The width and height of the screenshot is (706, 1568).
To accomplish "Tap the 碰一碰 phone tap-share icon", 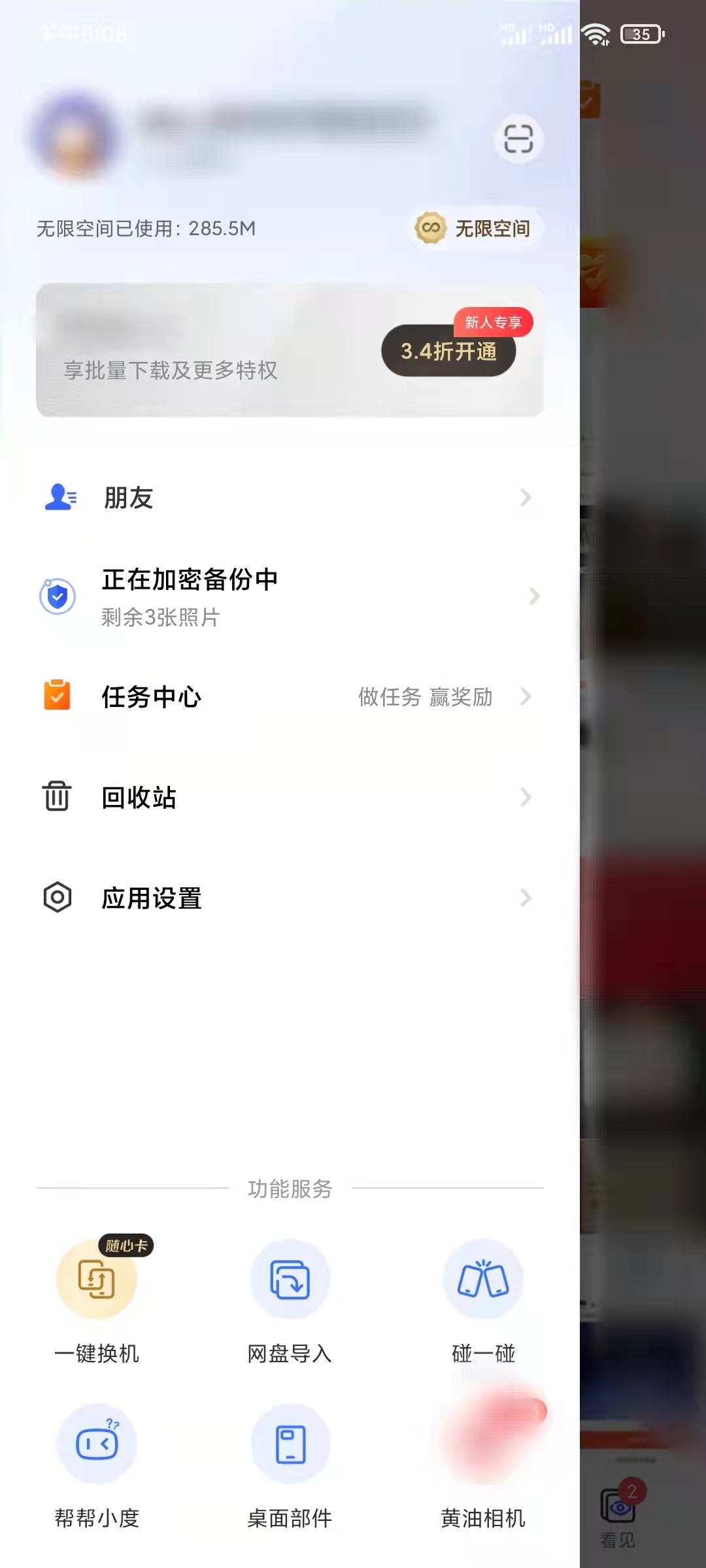I will (x=484, y=1279).
